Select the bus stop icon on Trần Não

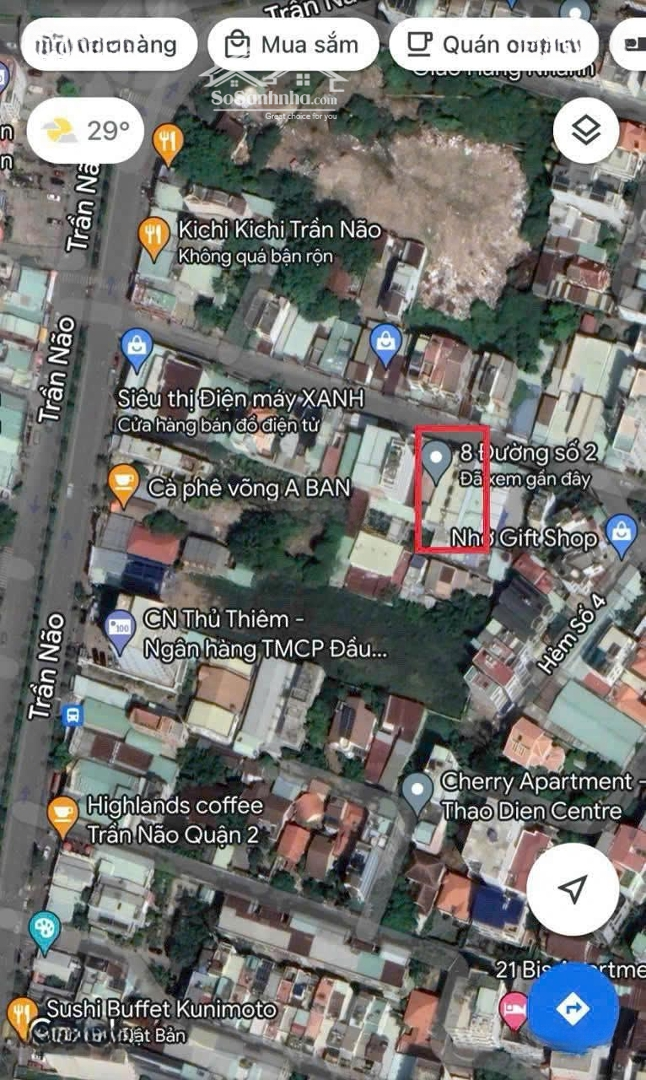tap(72, 715)
